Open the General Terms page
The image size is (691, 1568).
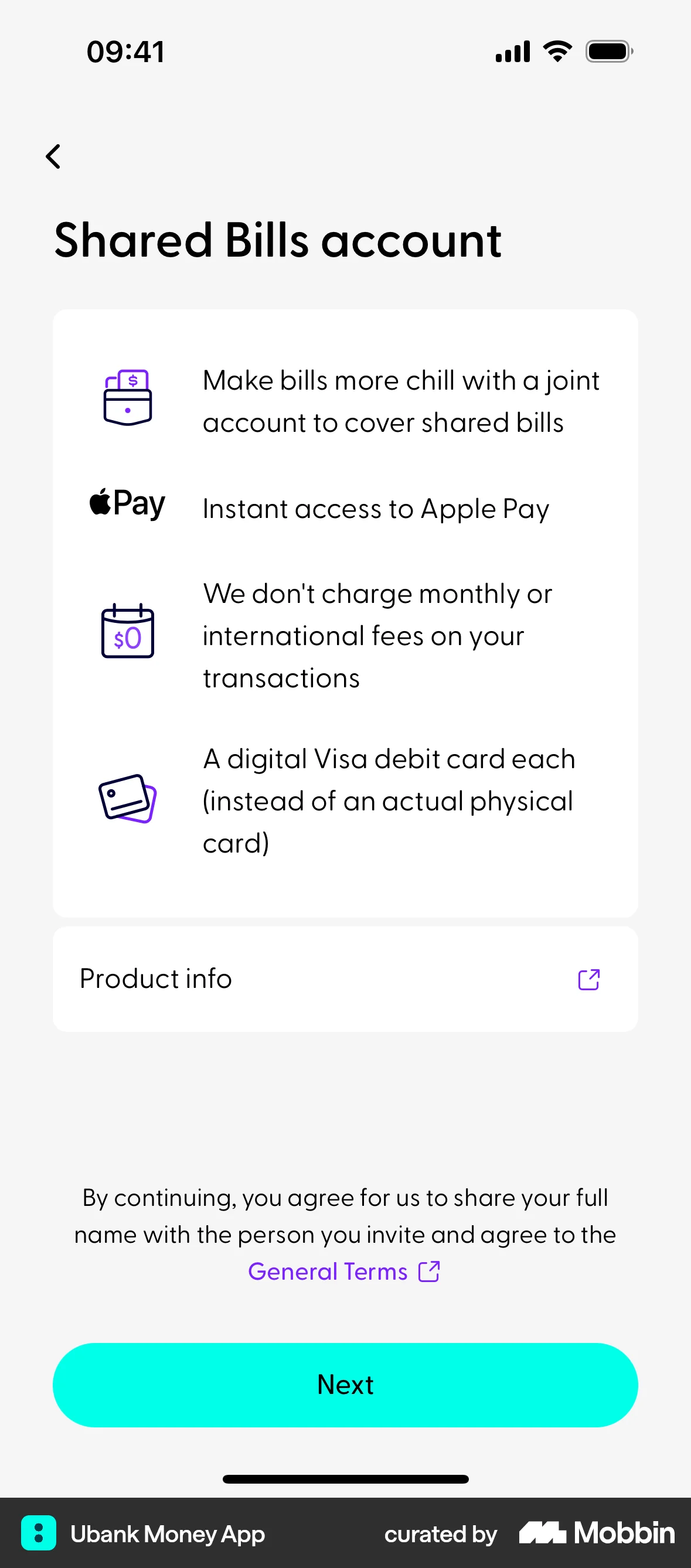point(328,1272)
